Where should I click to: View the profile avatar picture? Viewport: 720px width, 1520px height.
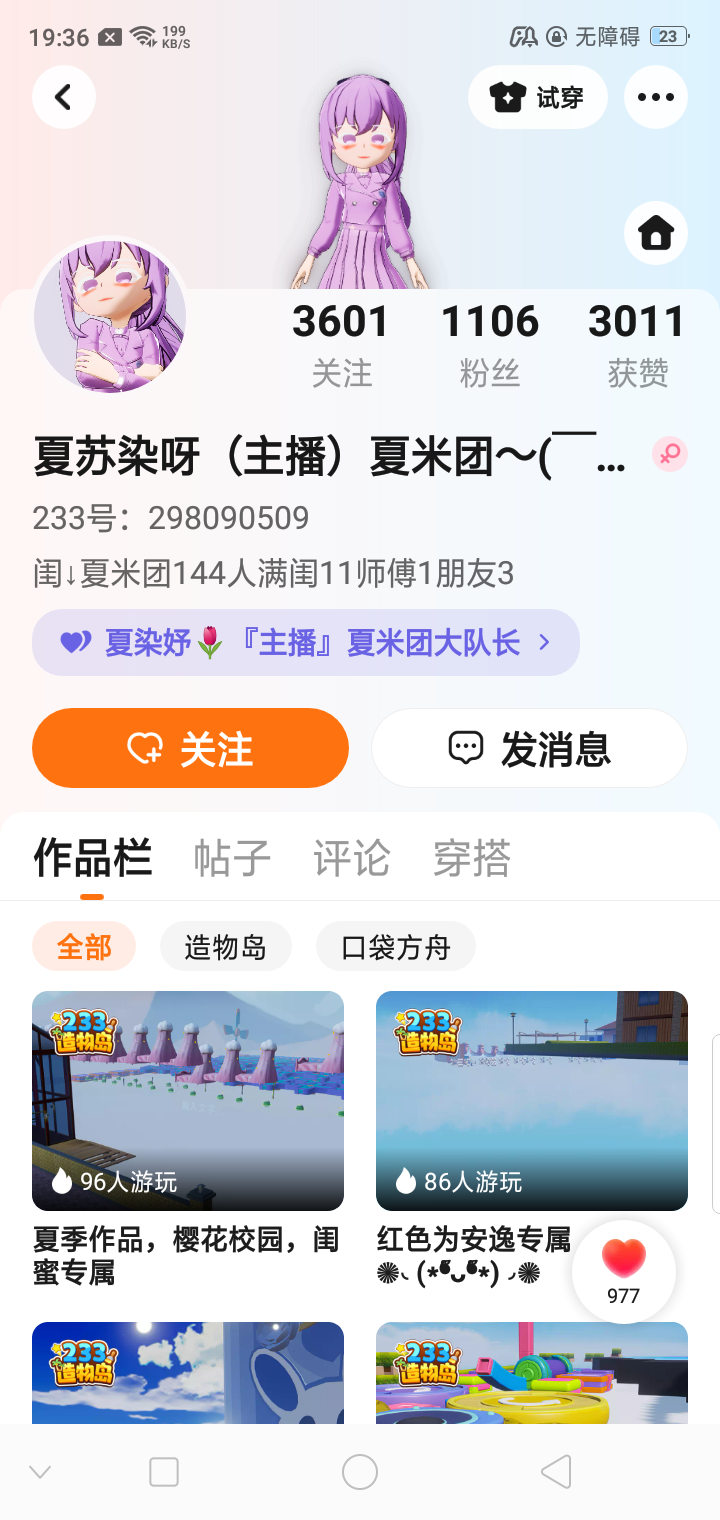110,317
